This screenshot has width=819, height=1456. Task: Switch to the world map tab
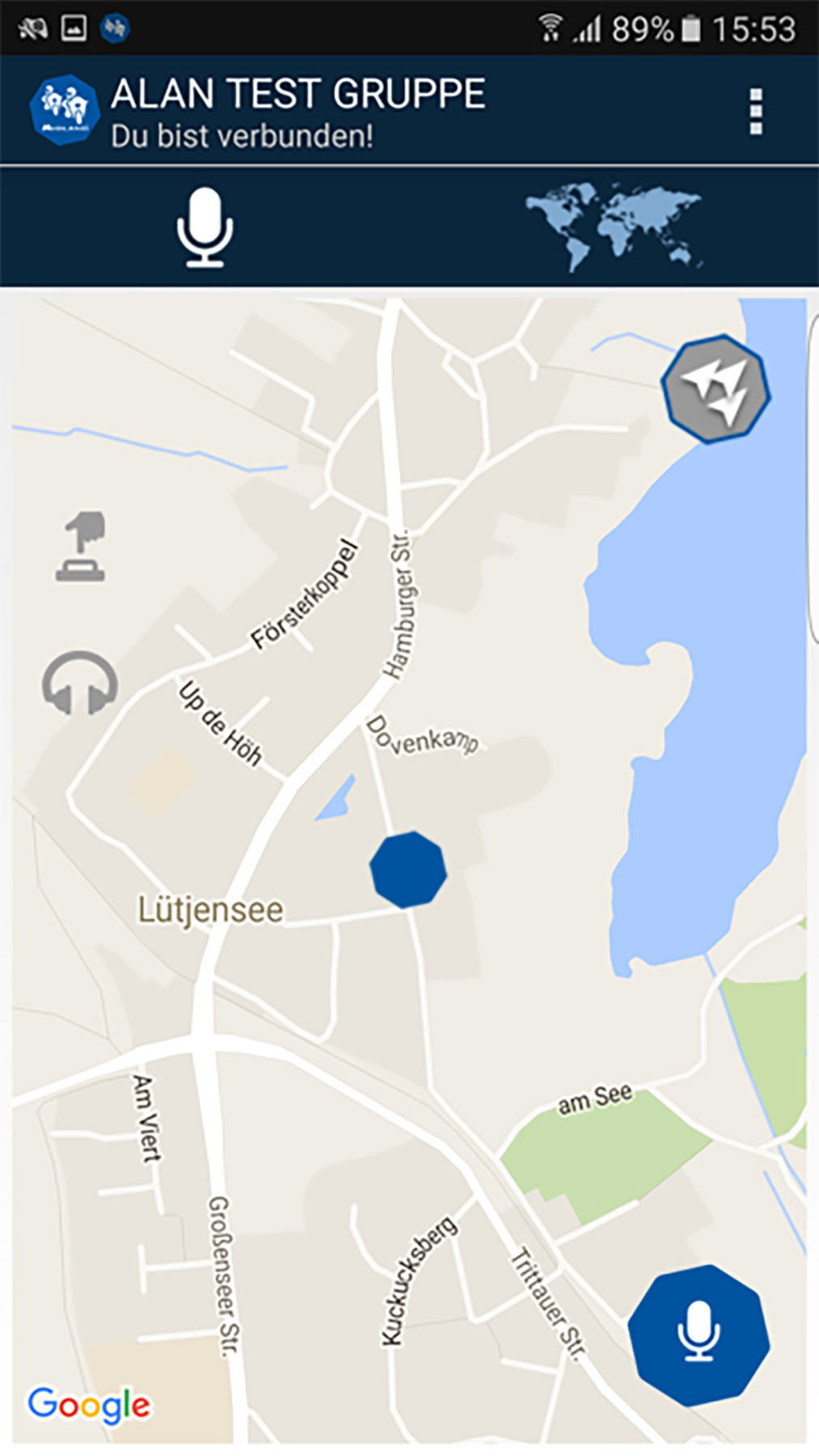pyautogui.click(x=614, y=227)
